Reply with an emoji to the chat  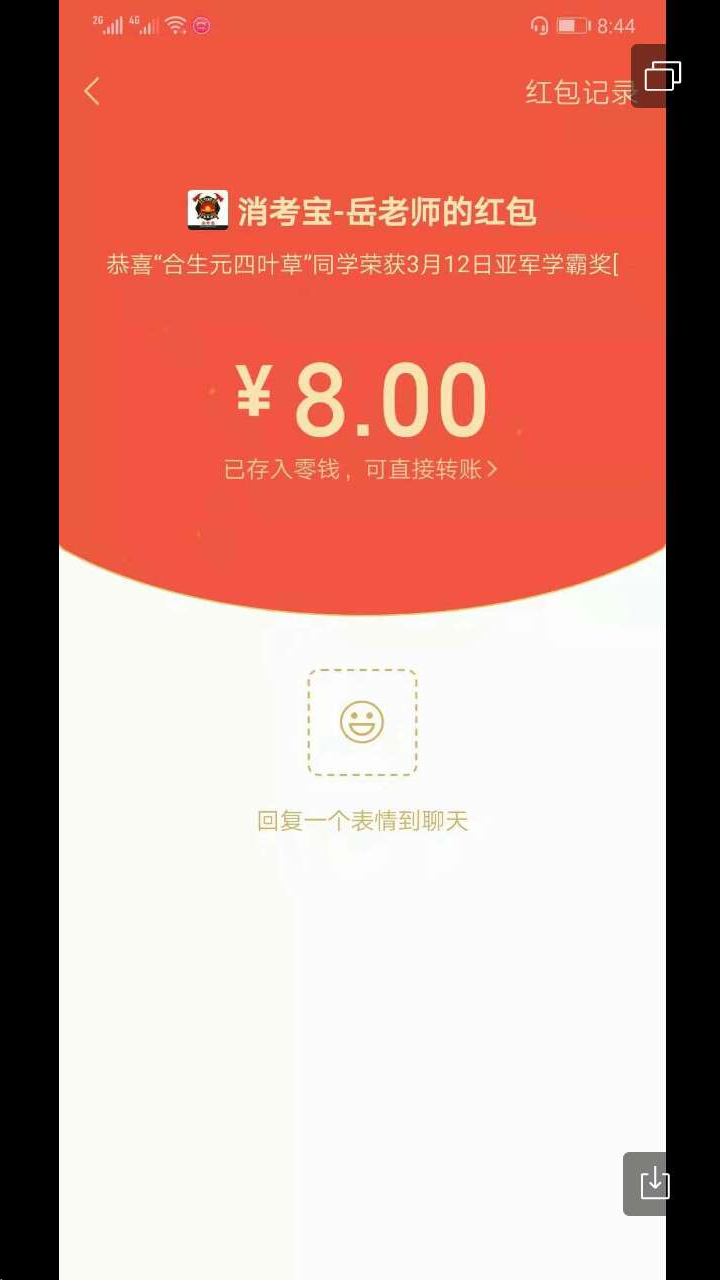pyautogui.click(x=362, y=722)
